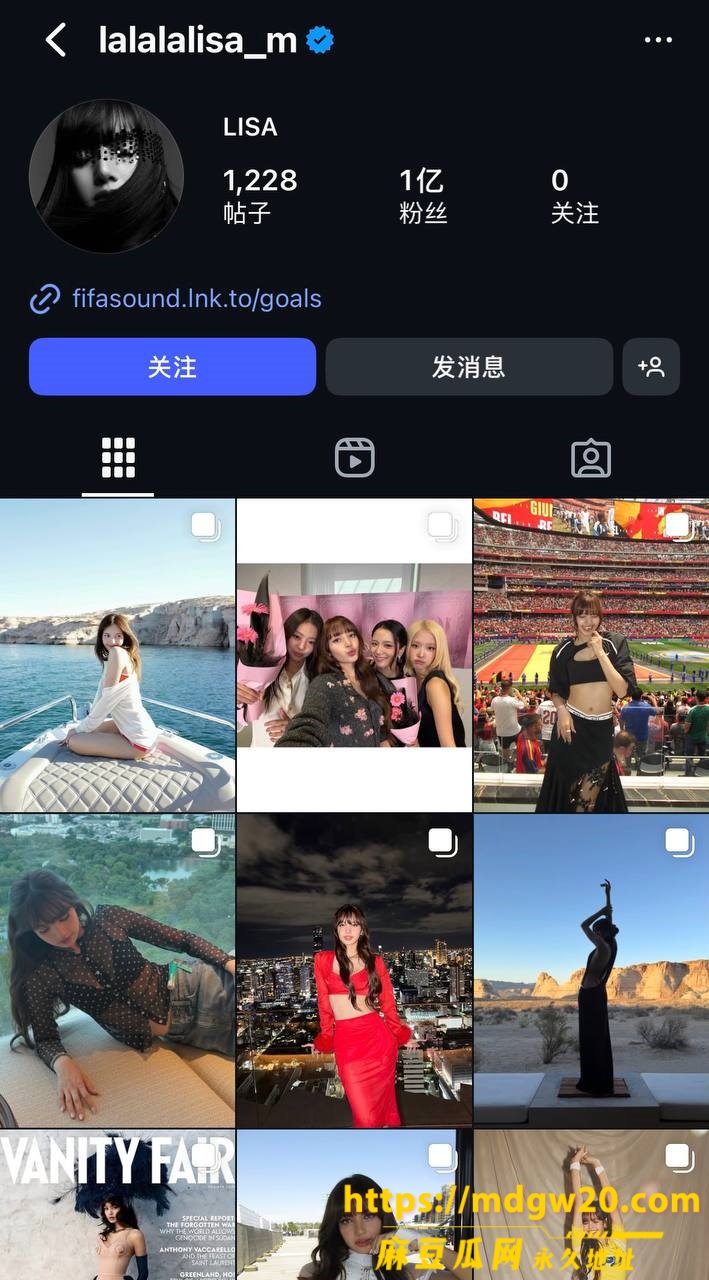Image resolution: width=709 pixels, height=1280 pixels.
Task: Go back using the top-left arrow
Action: click(56, 40)
